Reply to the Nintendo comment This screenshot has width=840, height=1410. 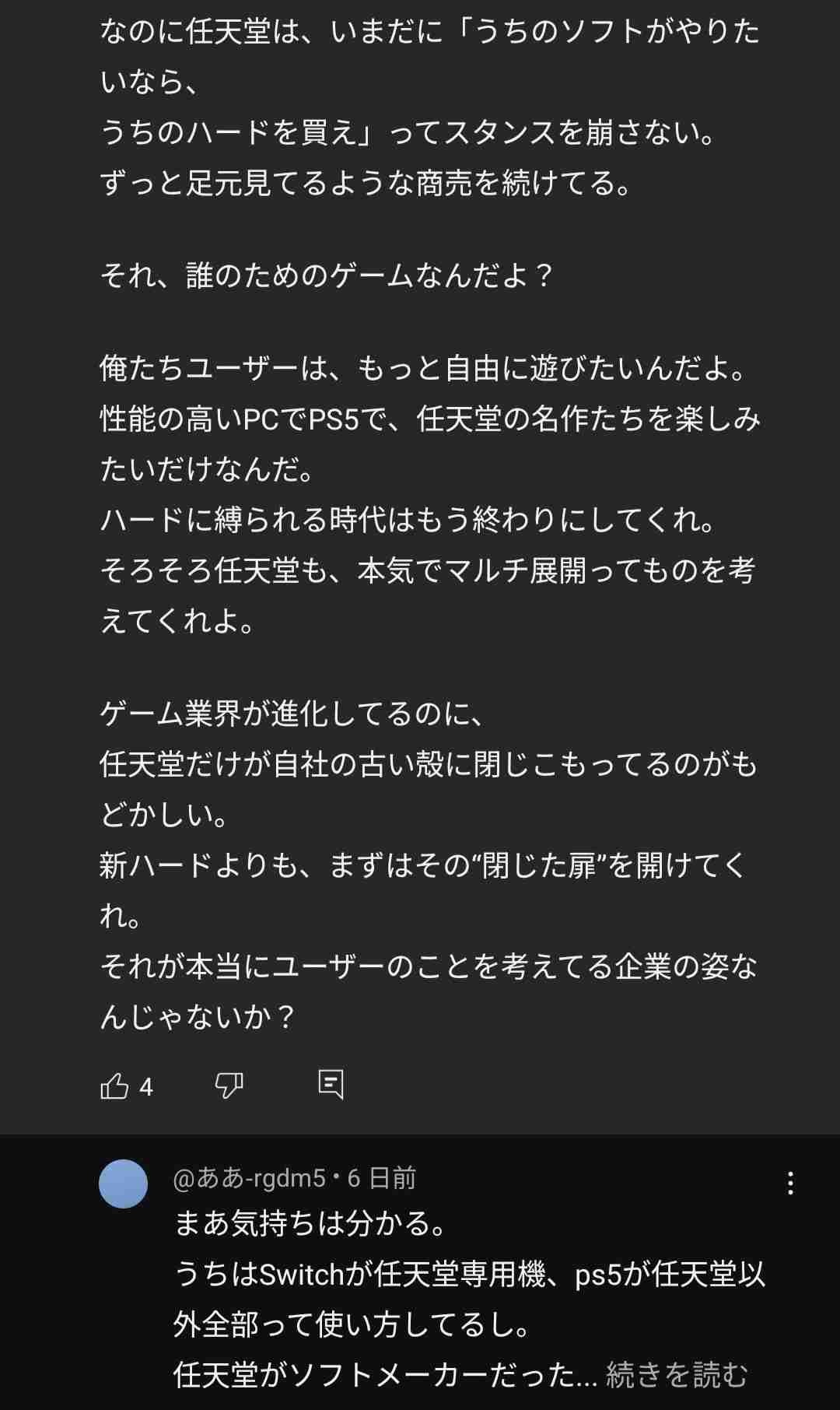[x=331, y=1084]
